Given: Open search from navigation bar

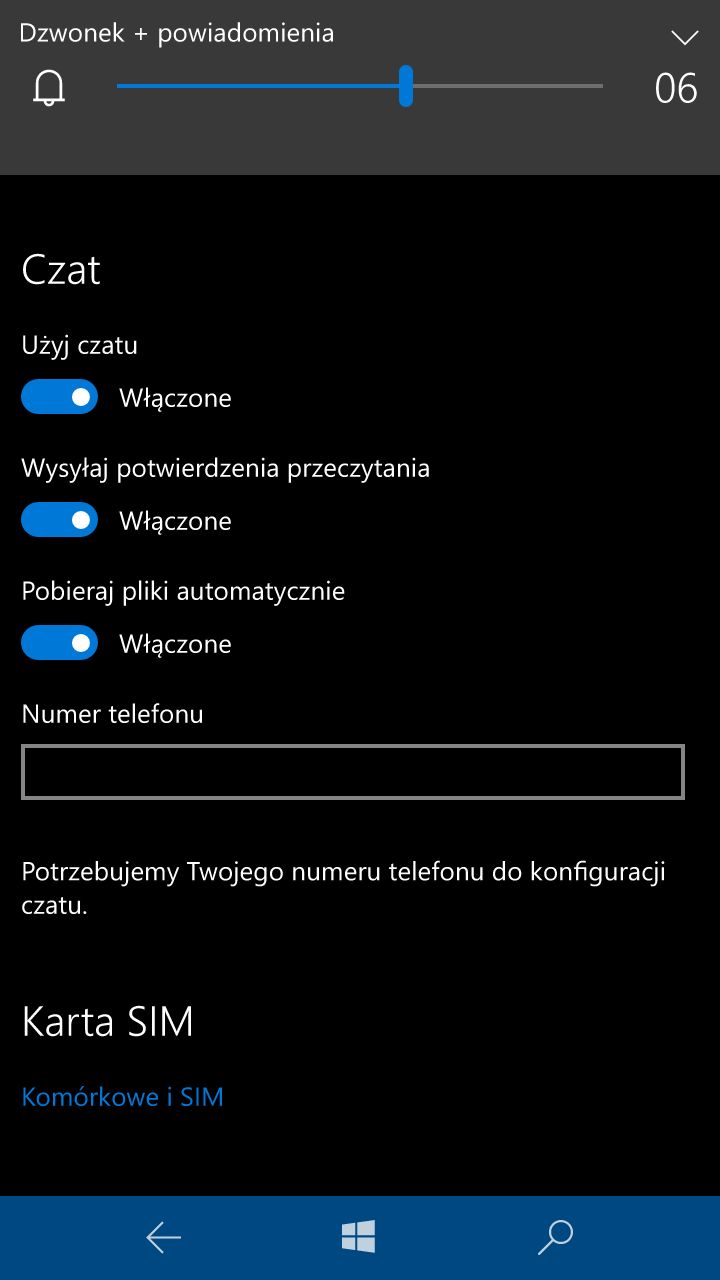Looking at the screenshot, I should (555, 1237).
